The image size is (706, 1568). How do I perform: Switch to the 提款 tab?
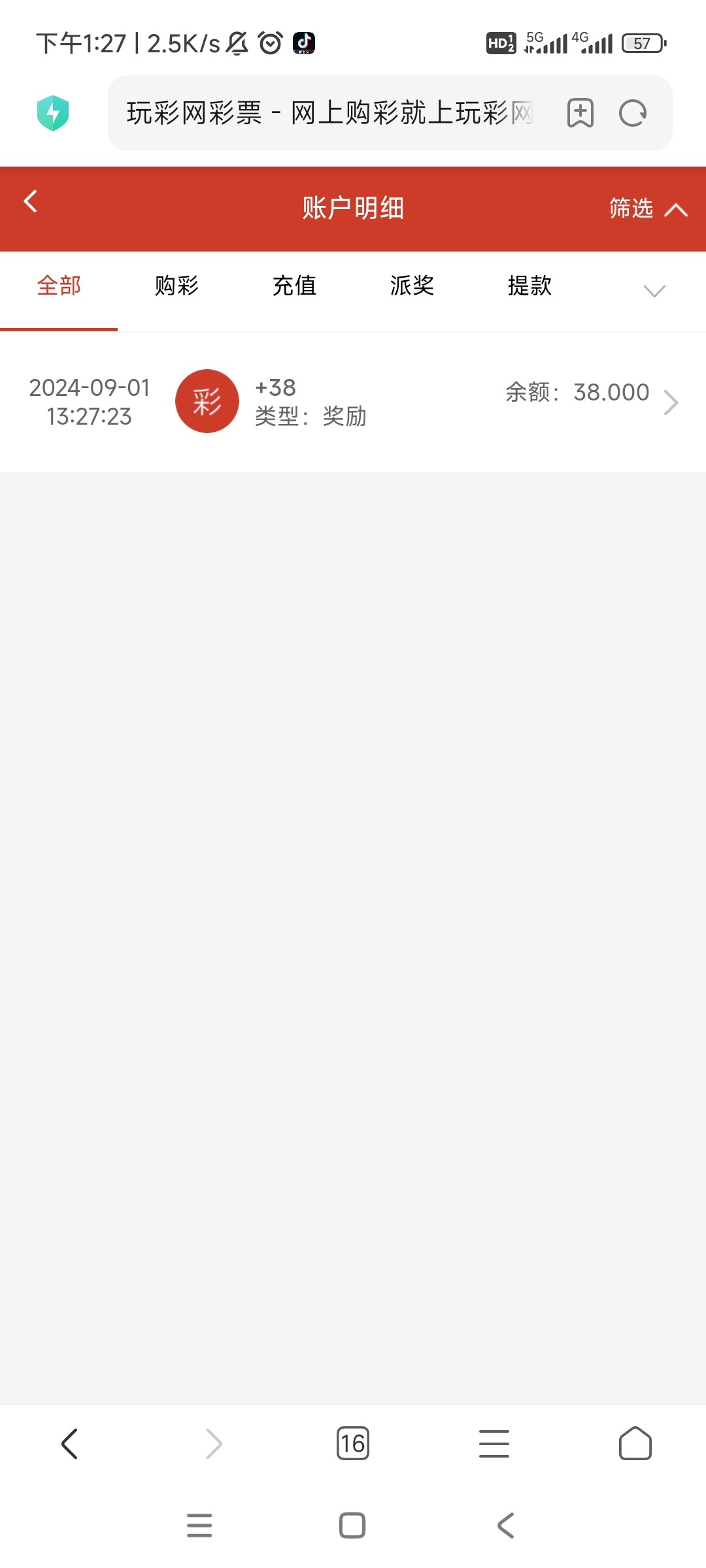click(x=529, y=286)
